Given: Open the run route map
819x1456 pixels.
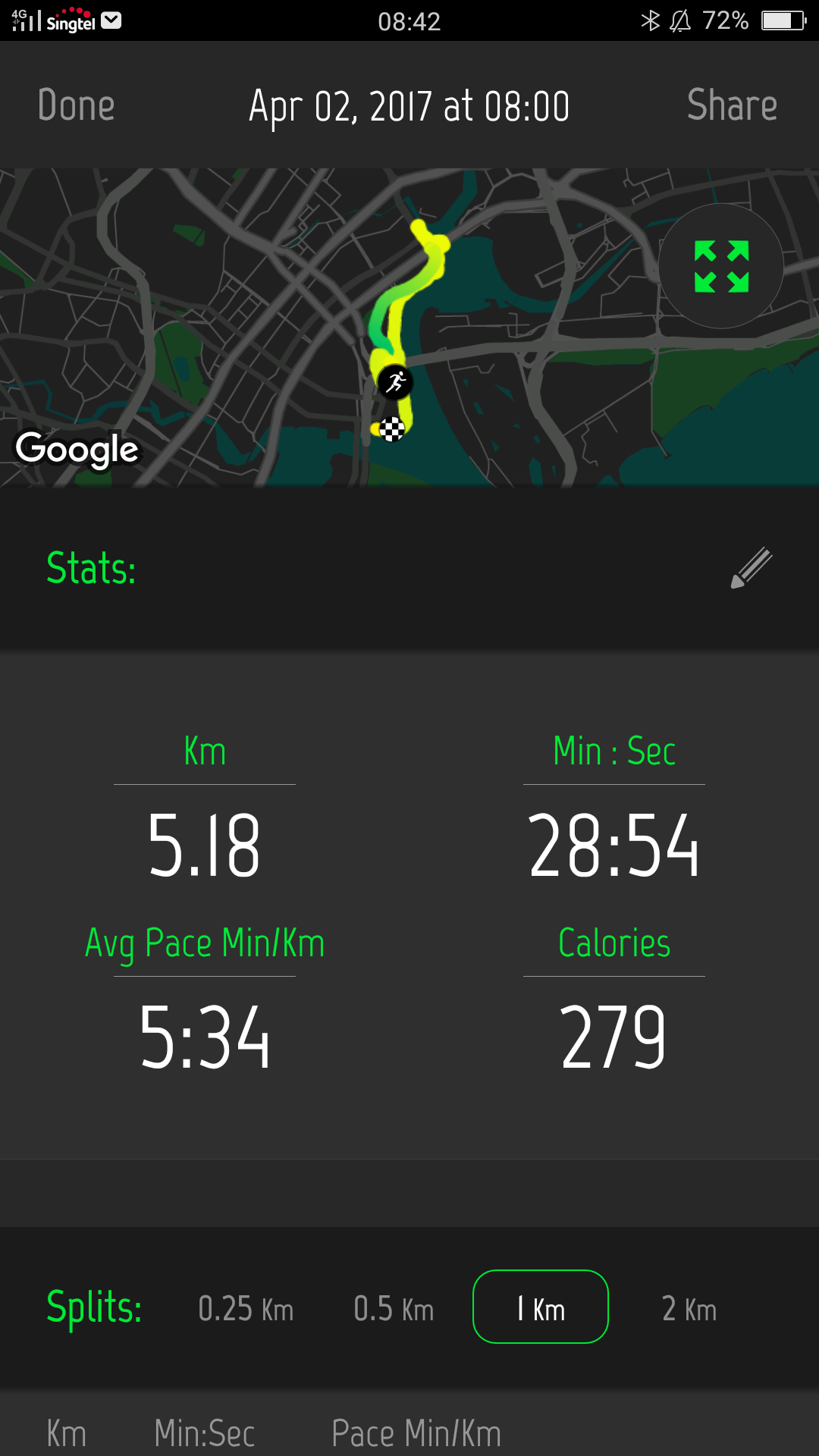Looking at the screenshot, I should (x=409, y=328).
